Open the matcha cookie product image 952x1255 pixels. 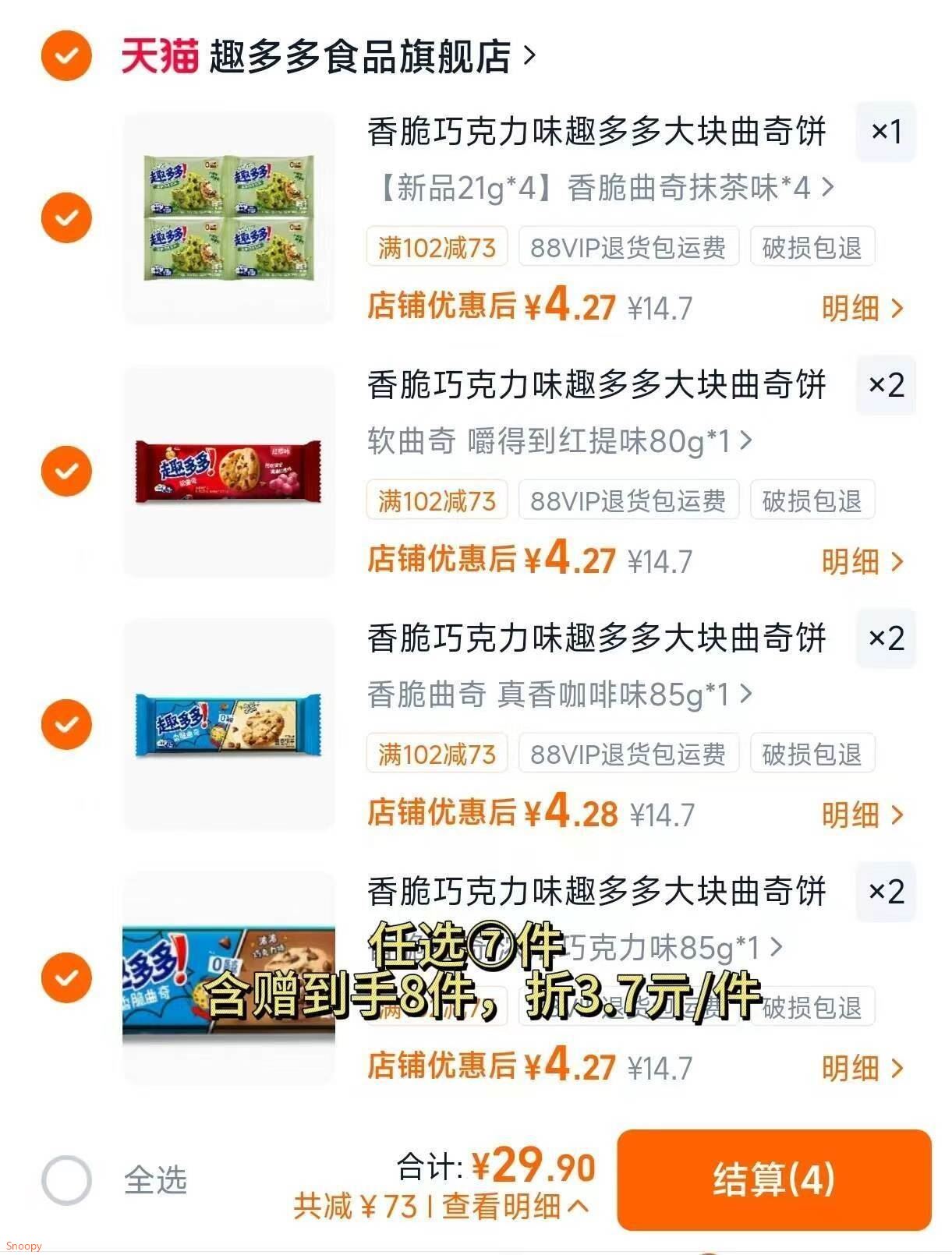point(228,217)
